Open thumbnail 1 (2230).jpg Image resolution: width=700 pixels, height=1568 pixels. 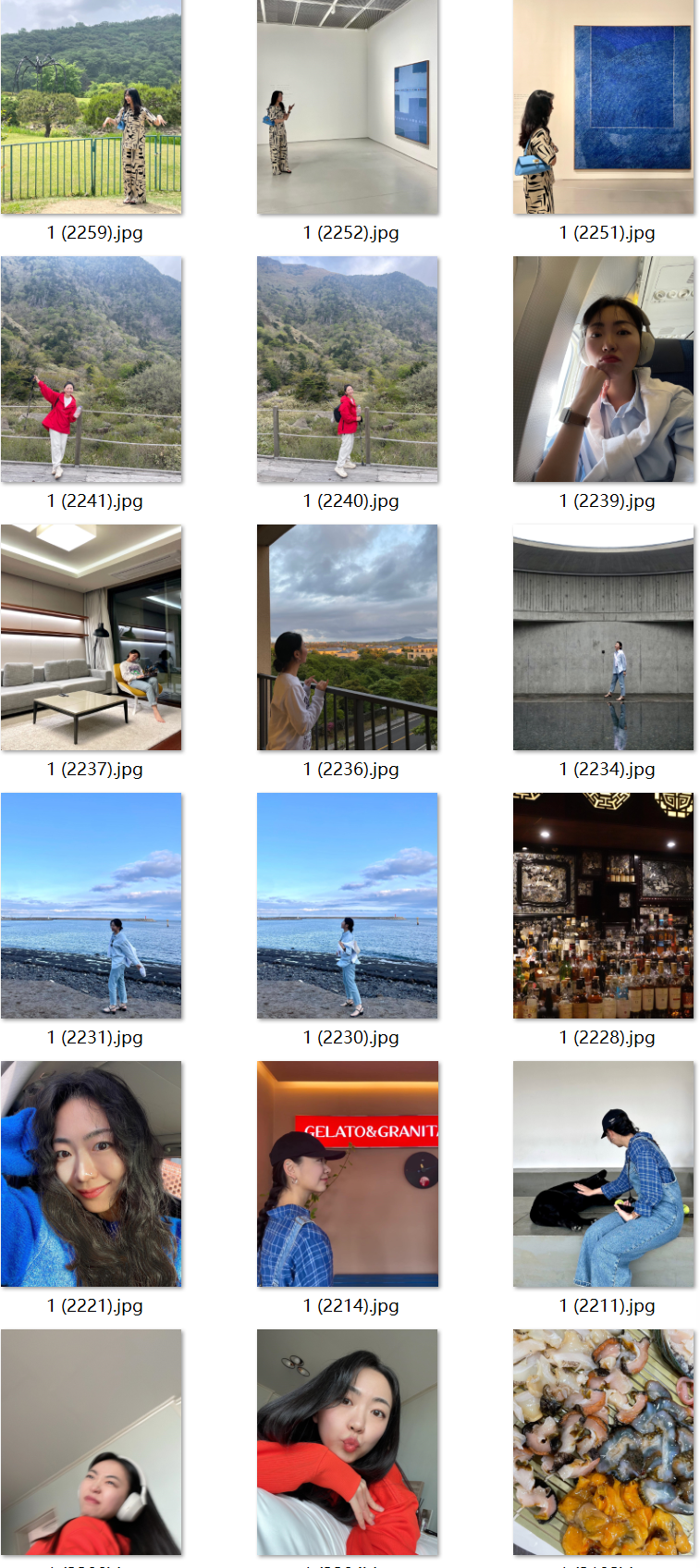(347, 906)
